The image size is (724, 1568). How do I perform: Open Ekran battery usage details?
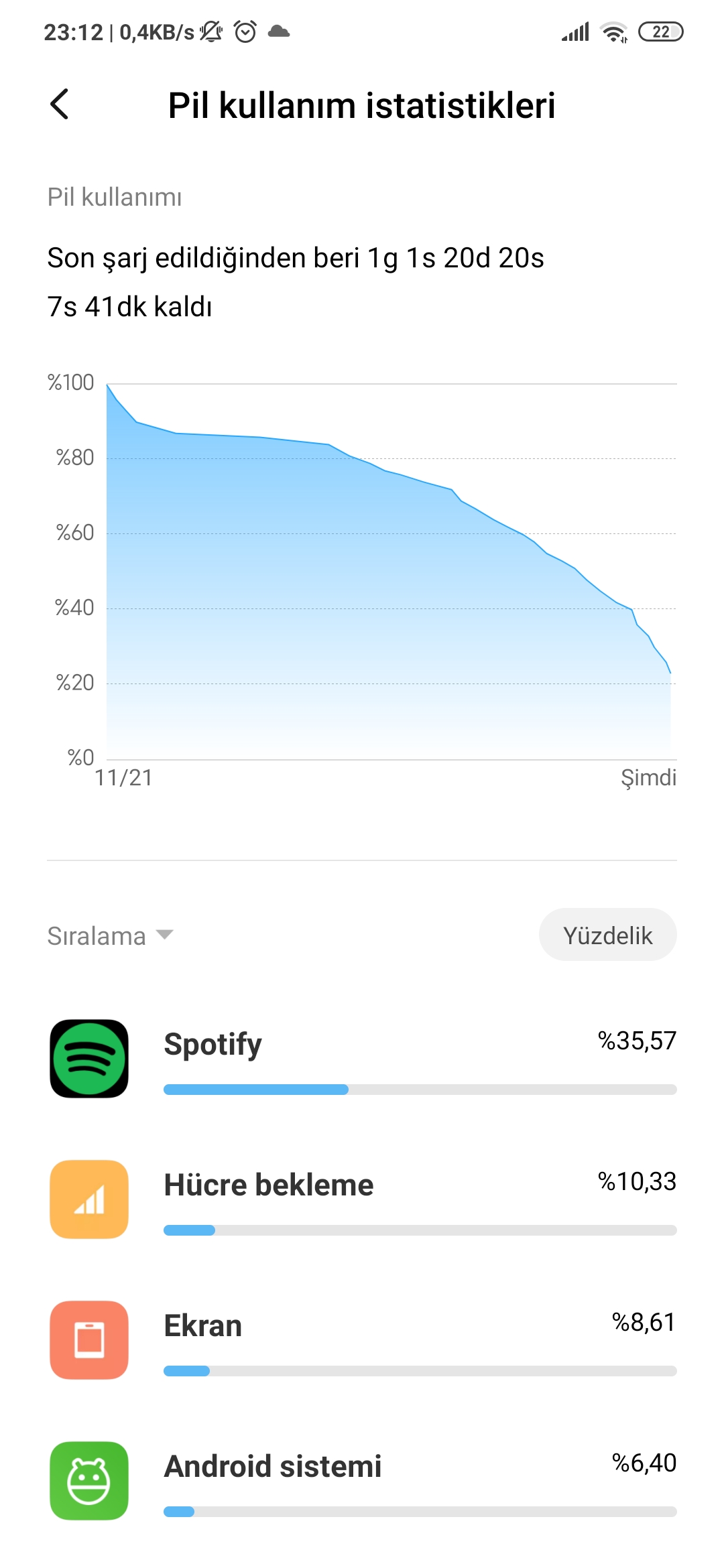362,1340
